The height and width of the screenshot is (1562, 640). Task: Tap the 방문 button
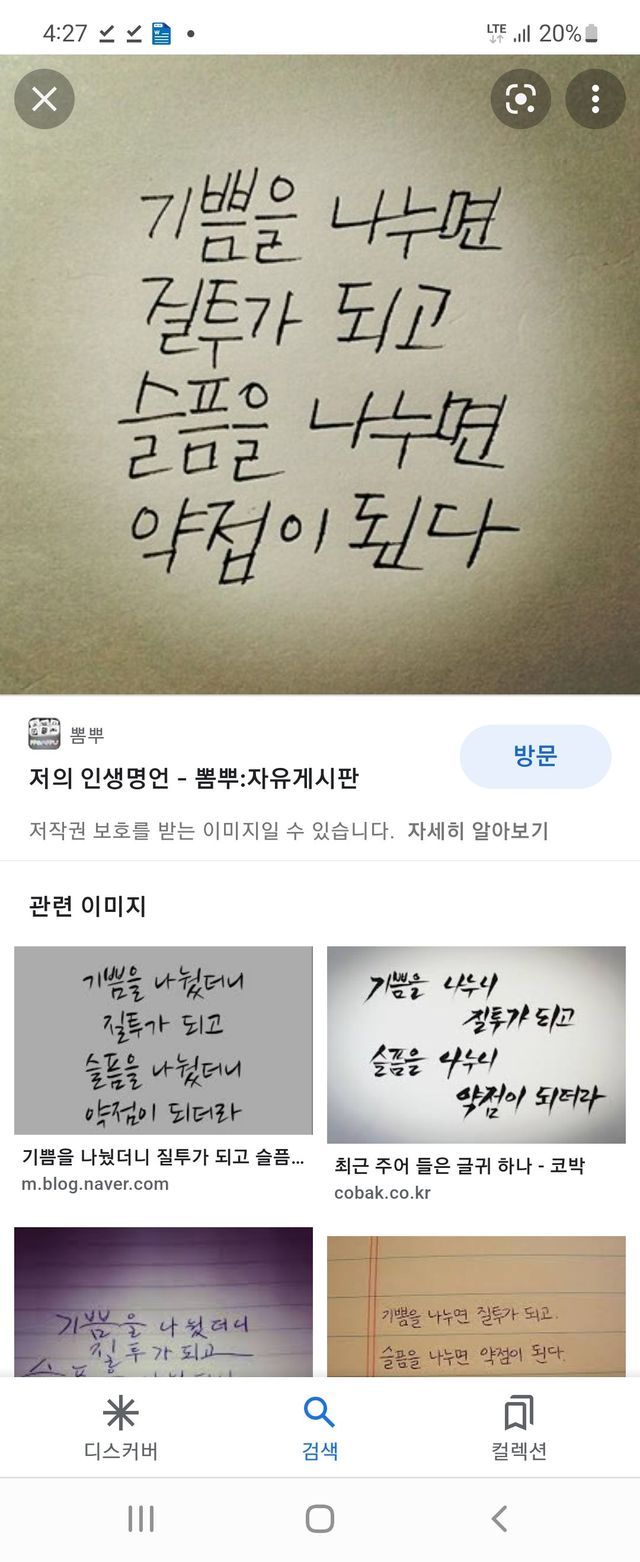click(x=535, y=757)
